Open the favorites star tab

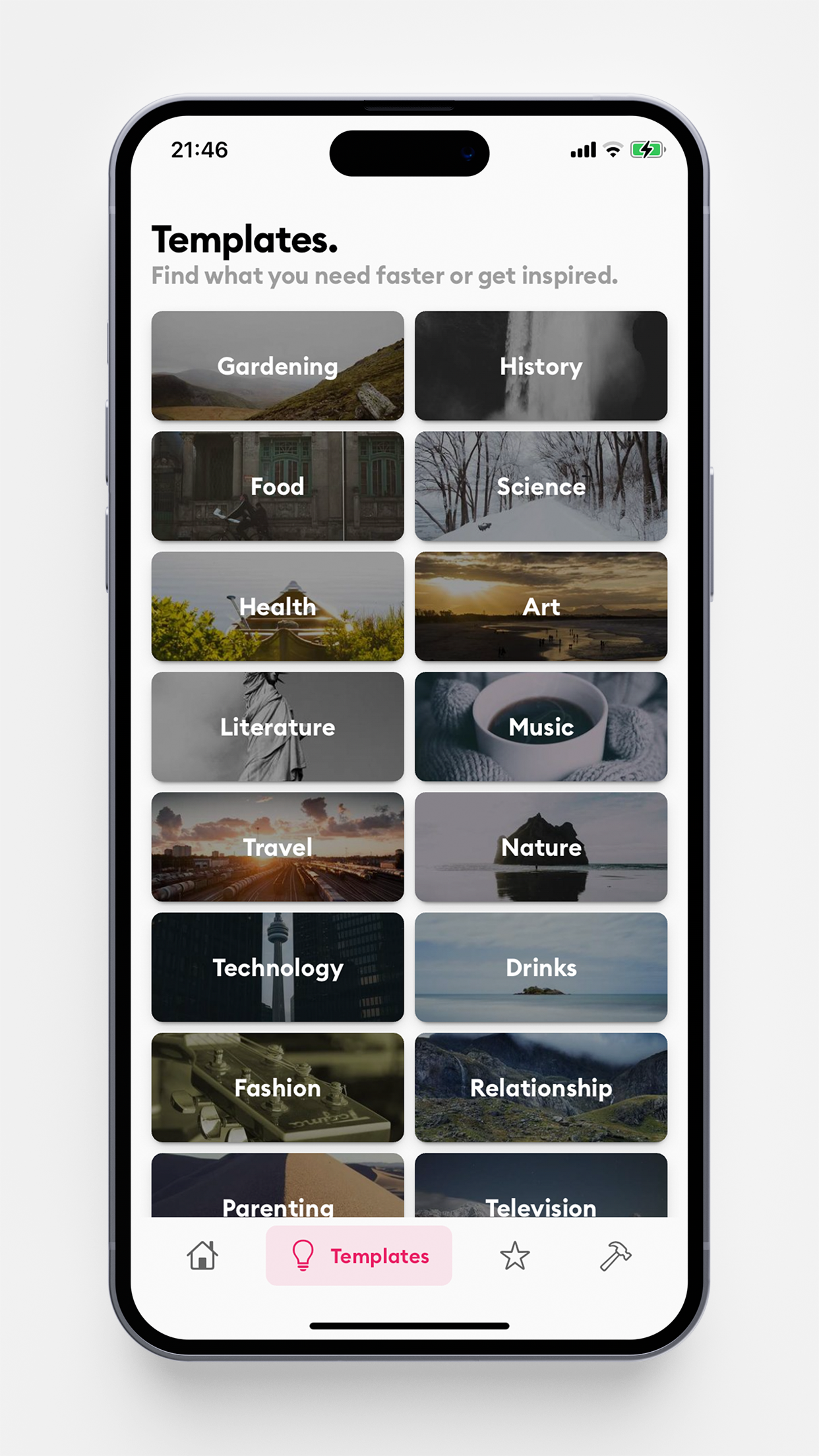click(514, 1256)
